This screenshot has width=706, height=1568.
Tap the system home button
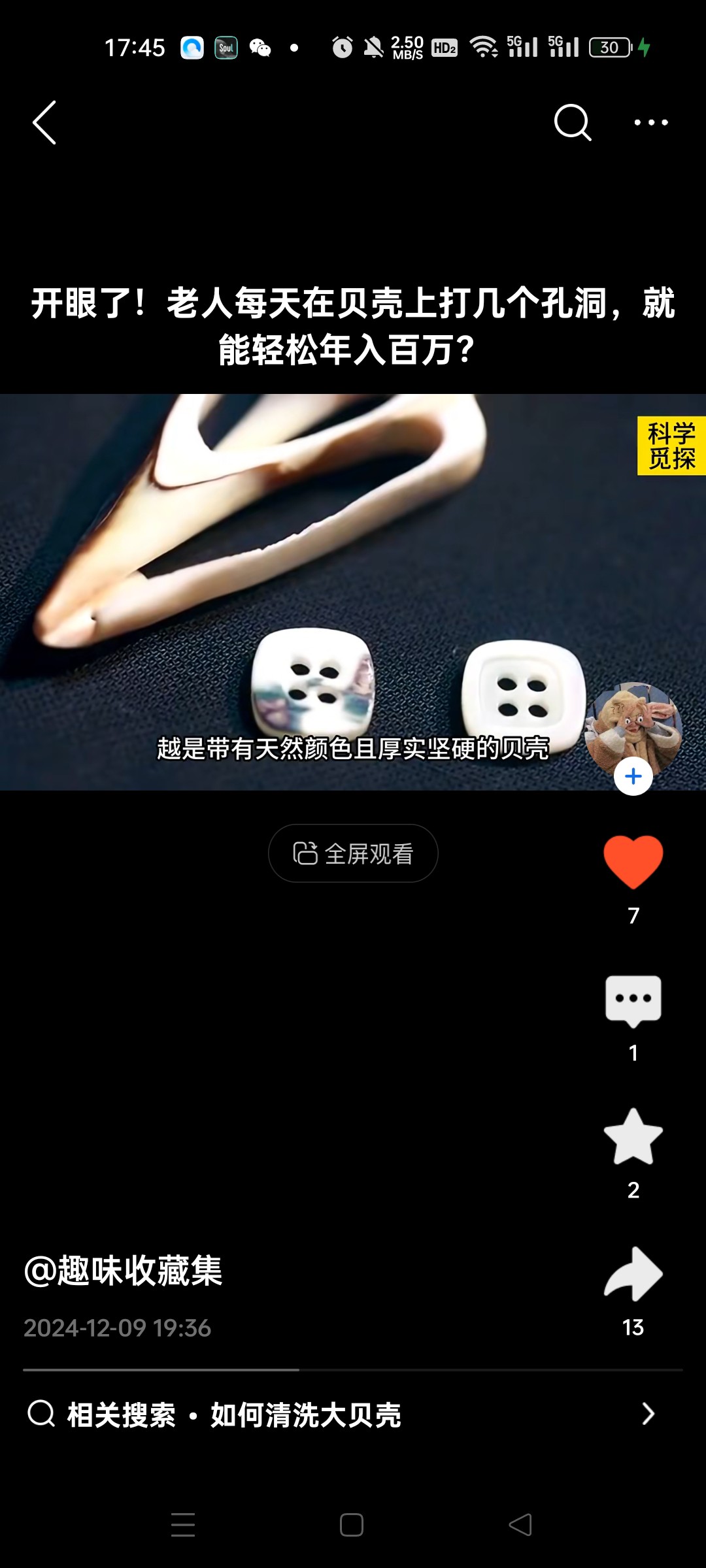[x=352, y=1525]
